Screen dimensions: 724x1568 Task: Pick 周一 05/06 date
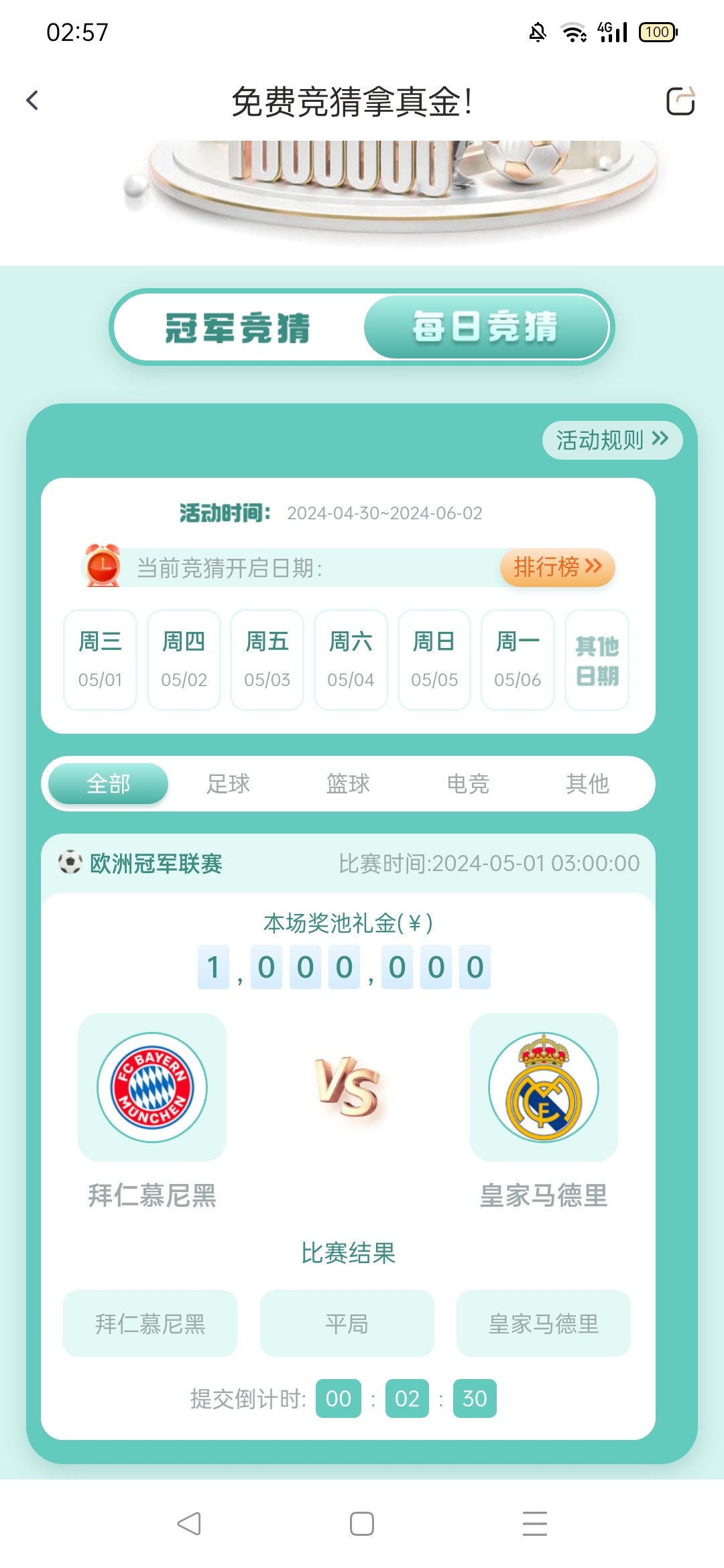click(x=518, y=659)
